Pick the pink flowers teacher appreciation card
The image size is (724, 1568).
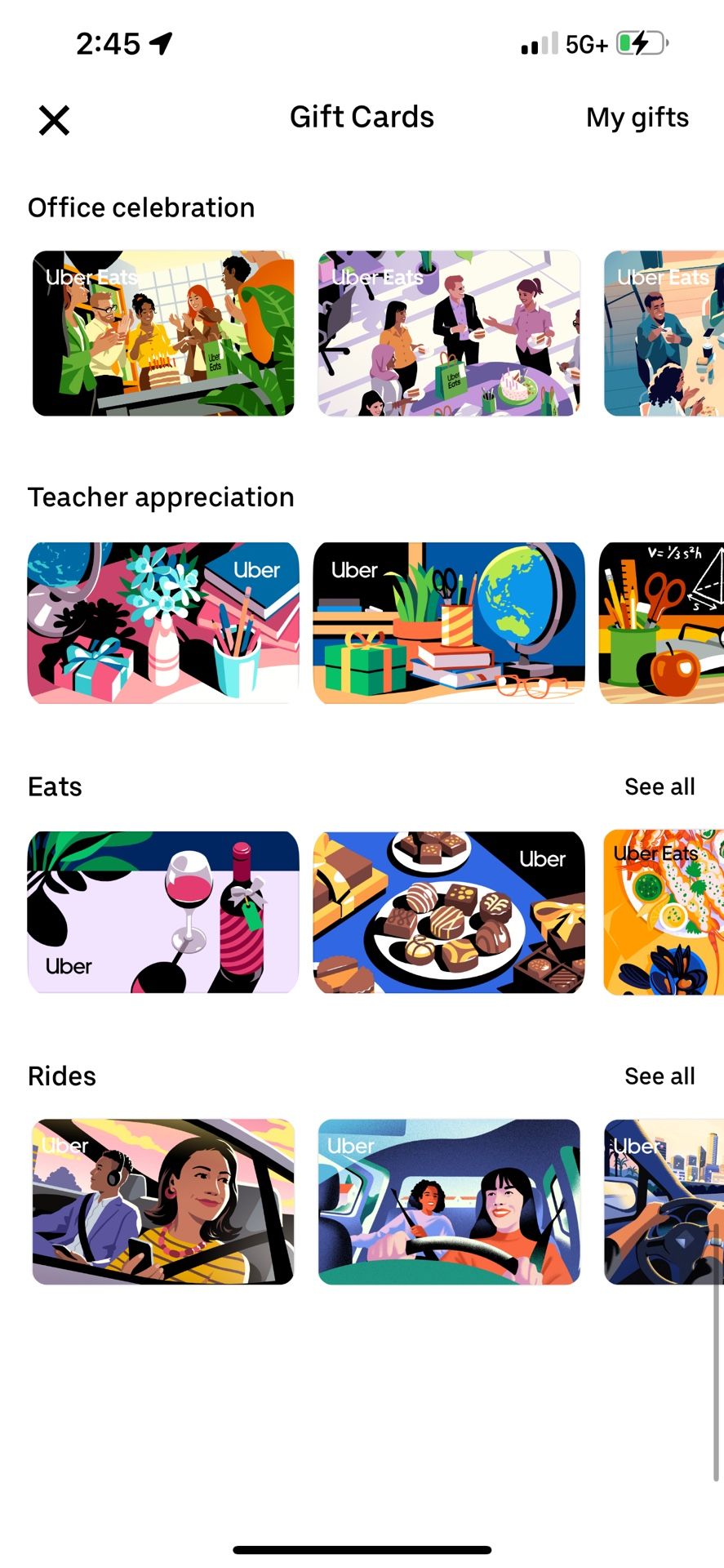(x=163, y=622)
